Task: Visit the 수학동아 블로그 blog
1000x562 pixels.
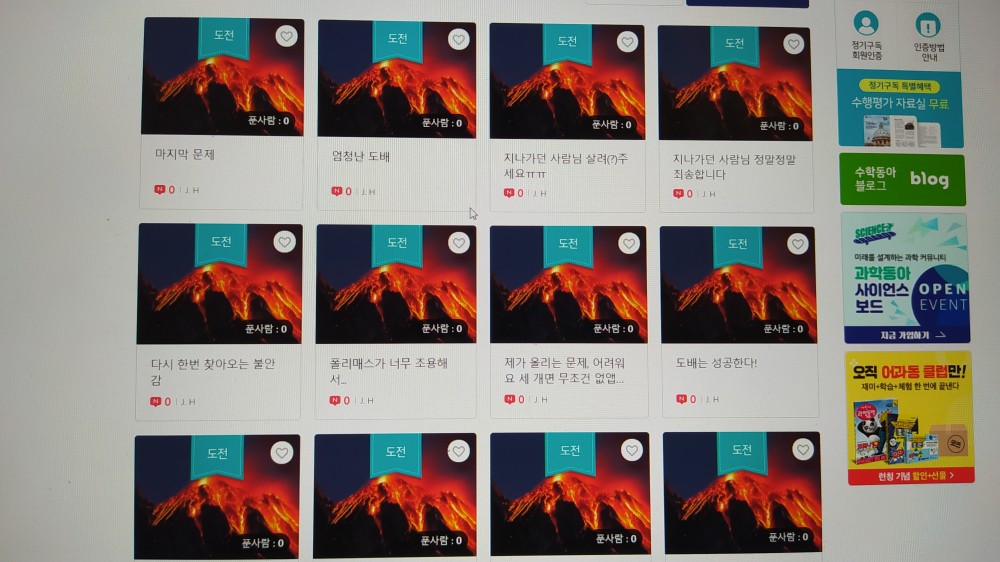Action: [x=901, y=180]
